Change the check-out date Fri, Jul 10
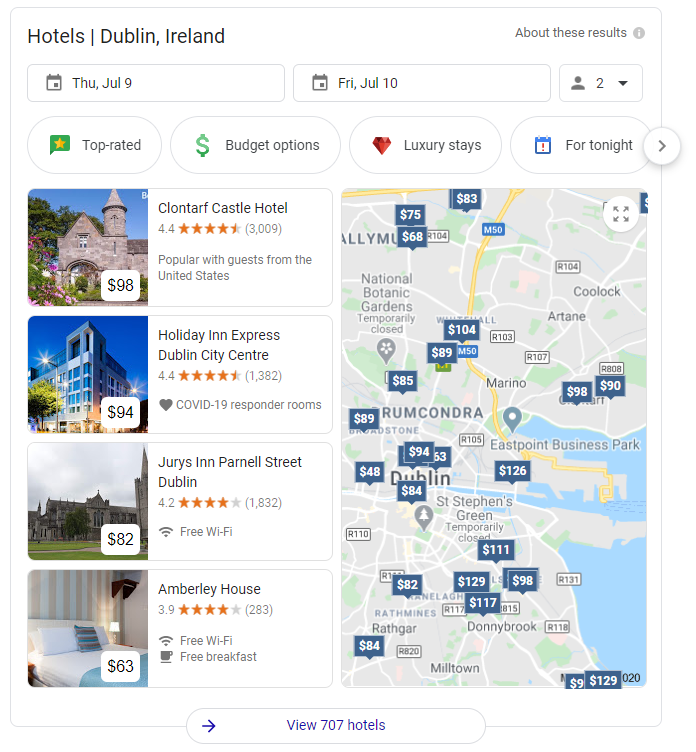 [421, 83]
